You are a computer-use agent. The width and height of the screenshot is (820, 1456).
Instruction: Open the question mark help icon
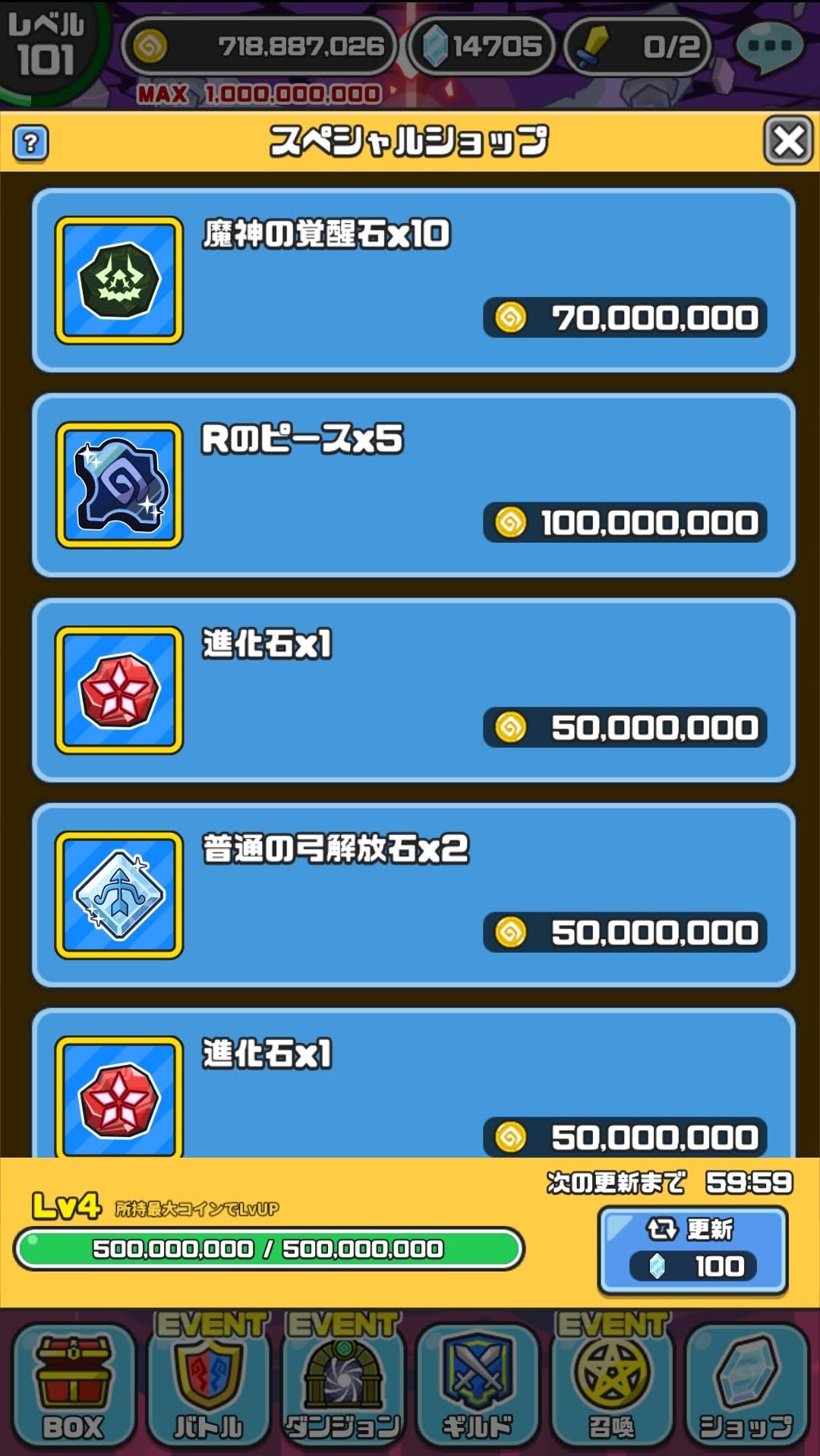pyautogui.click(x=30, y=143)
